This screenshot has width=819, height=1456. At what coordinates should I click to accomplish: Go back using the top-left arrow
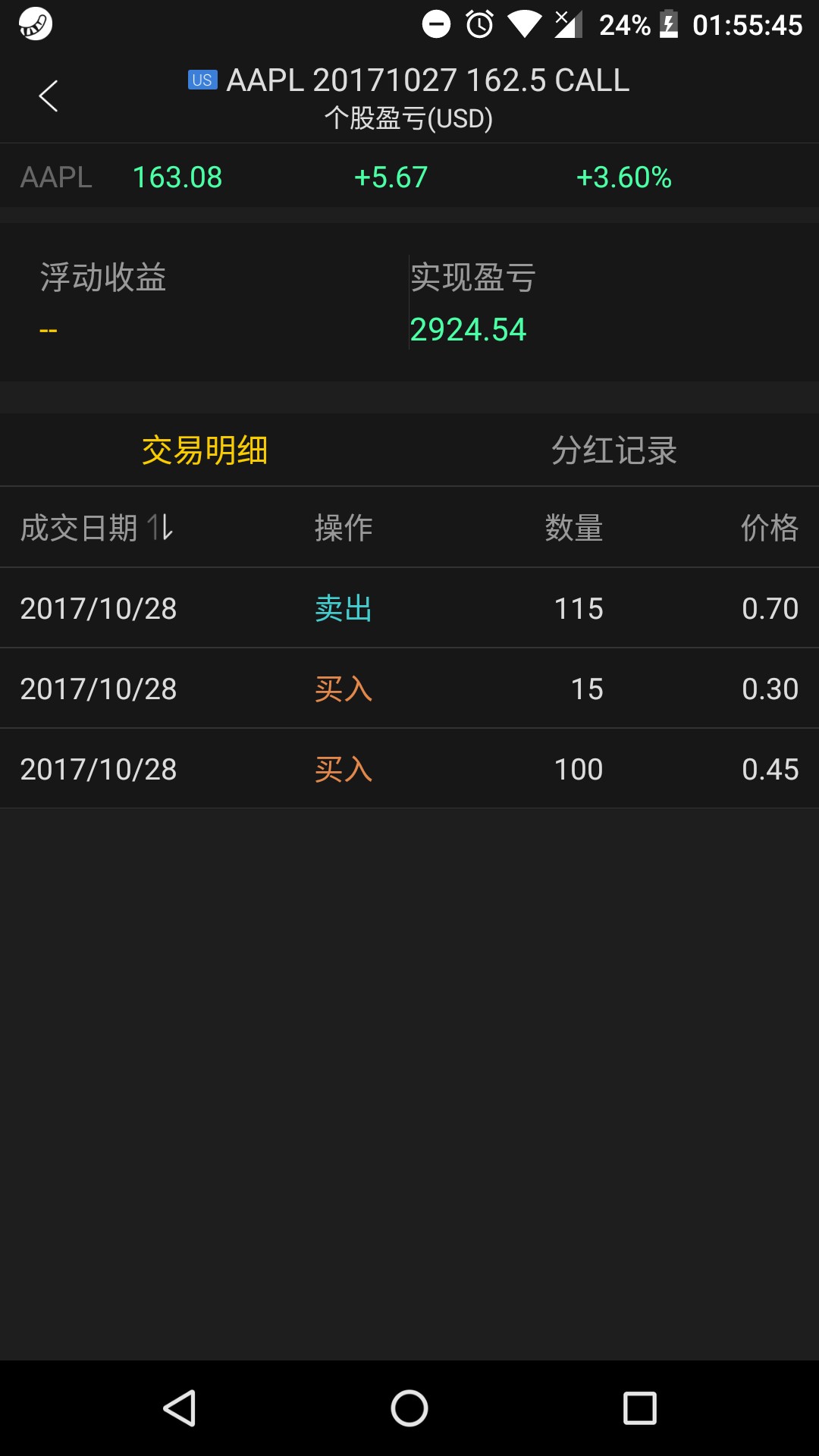click(x=49, y=96)
